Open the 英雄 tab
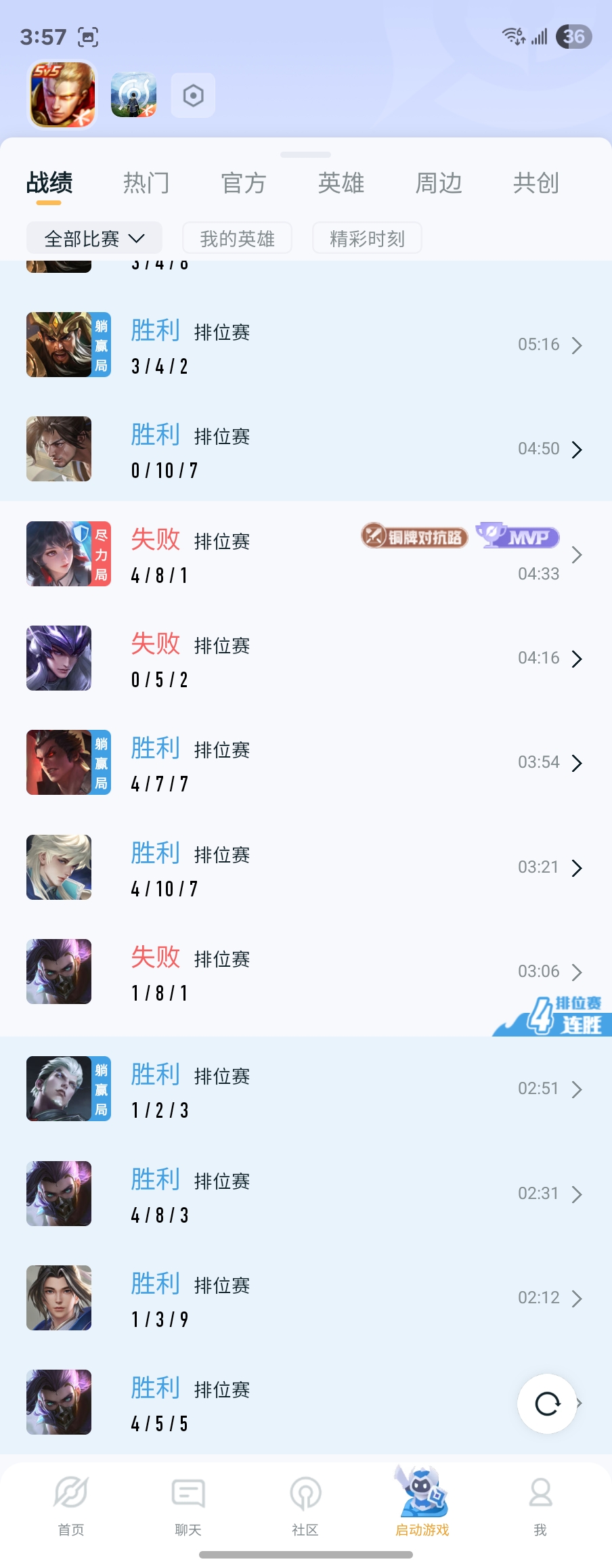The image size is (612, 1568). coord(341,183)
